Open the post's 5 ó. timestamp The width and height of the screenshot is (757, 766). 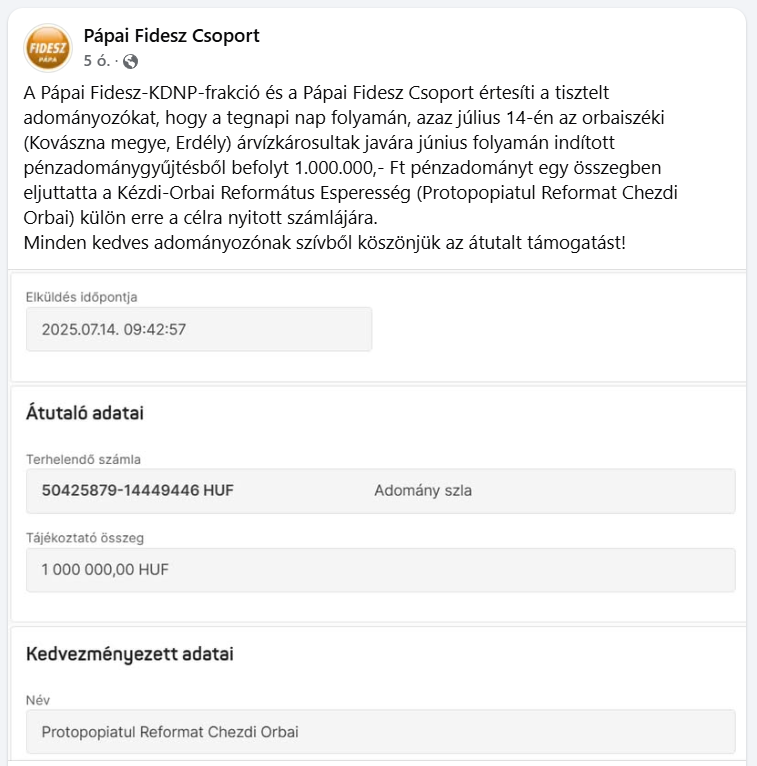click(96, 60)
